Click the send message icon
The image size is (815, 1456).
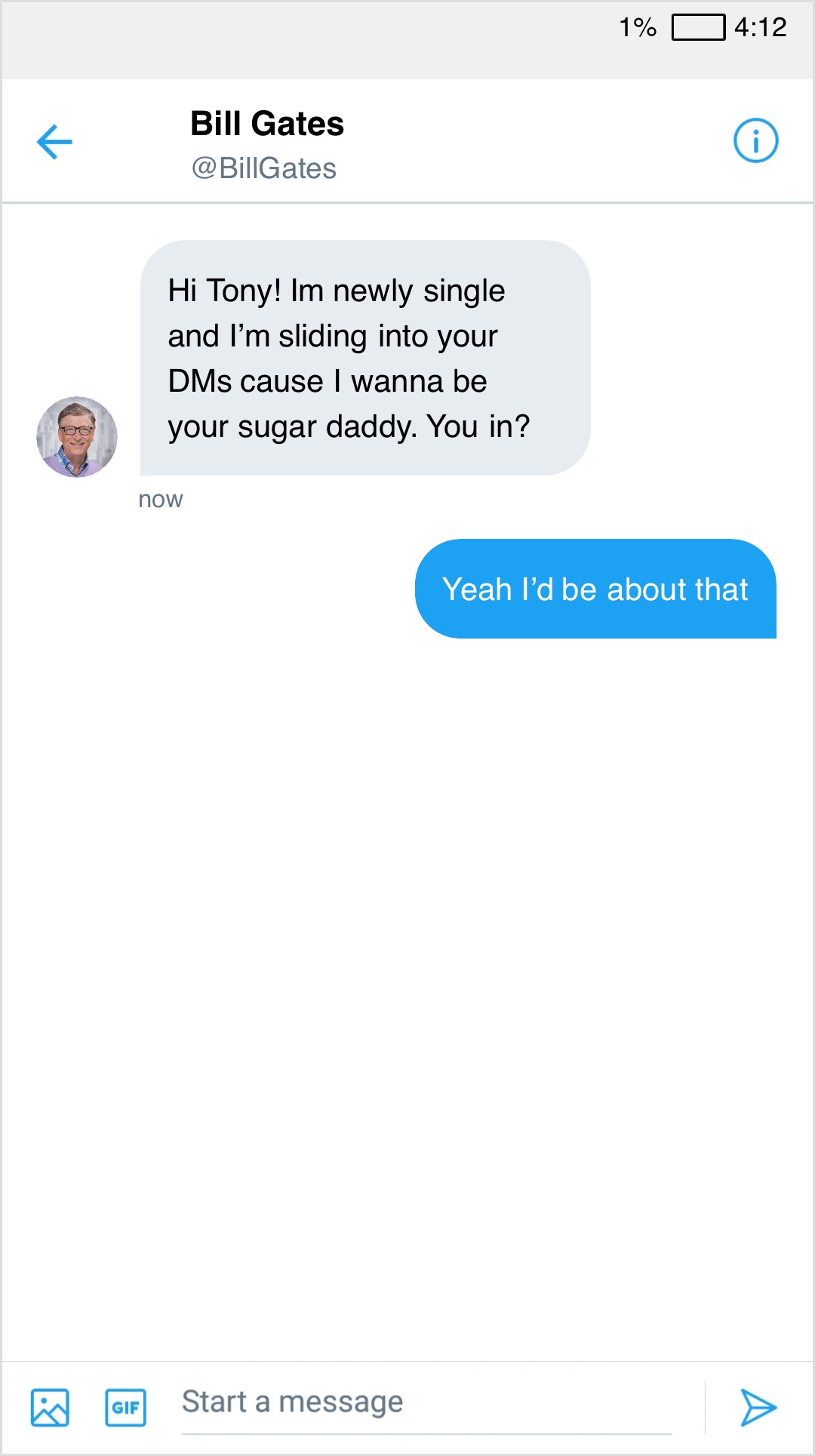click(x=760, y=1402)
